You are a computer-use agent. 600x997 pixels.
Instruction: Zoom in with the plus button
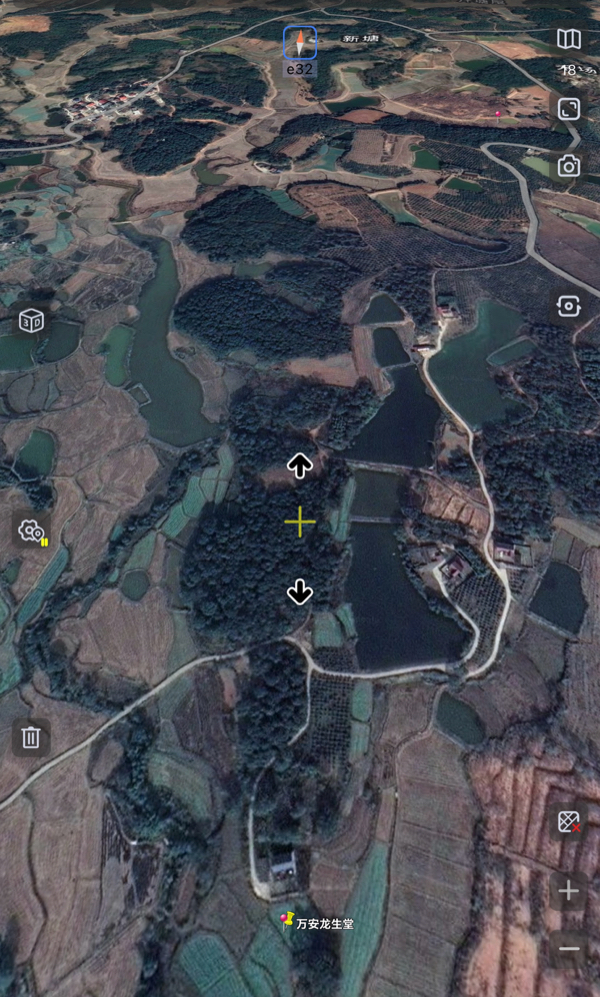click(x=568, y=890)
